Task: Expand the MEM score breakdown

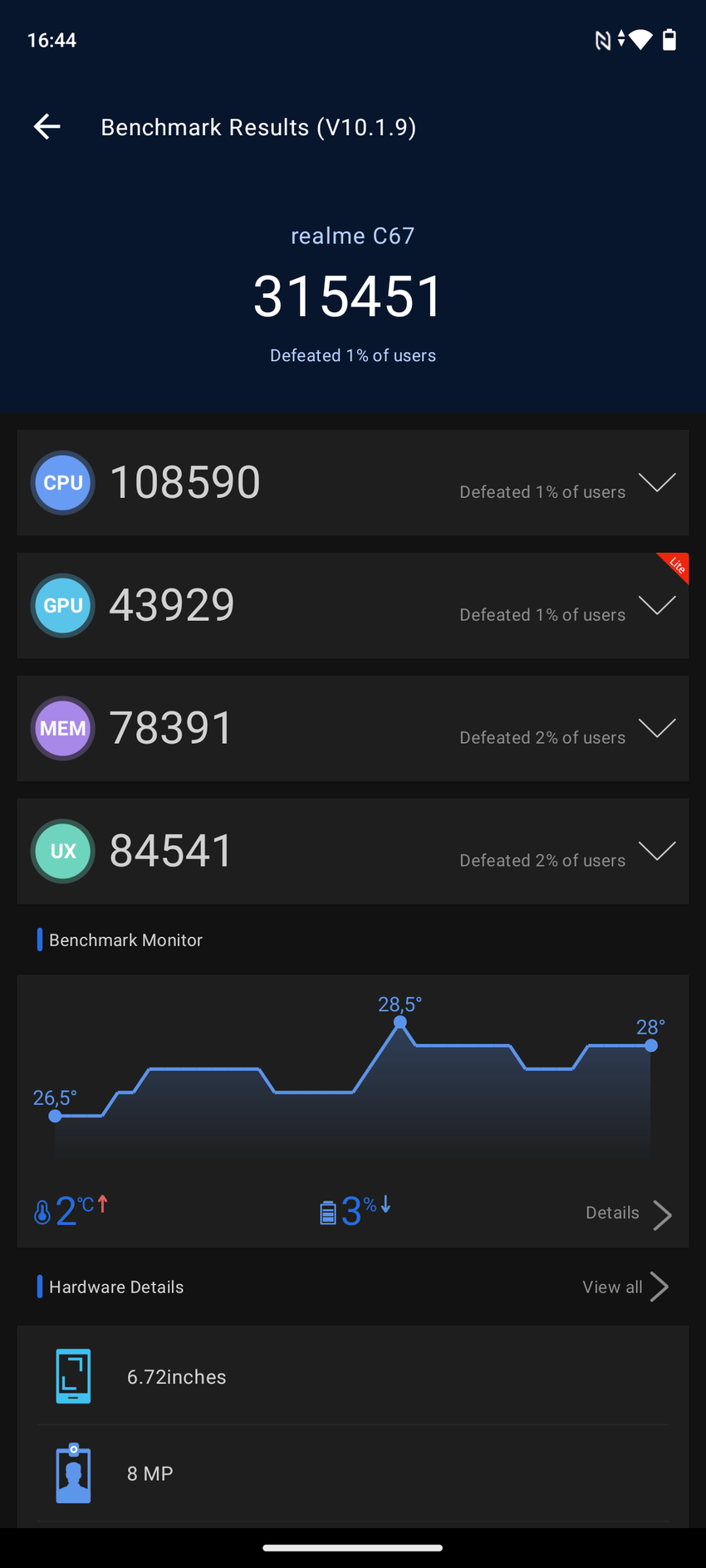Action: point(656,728)
